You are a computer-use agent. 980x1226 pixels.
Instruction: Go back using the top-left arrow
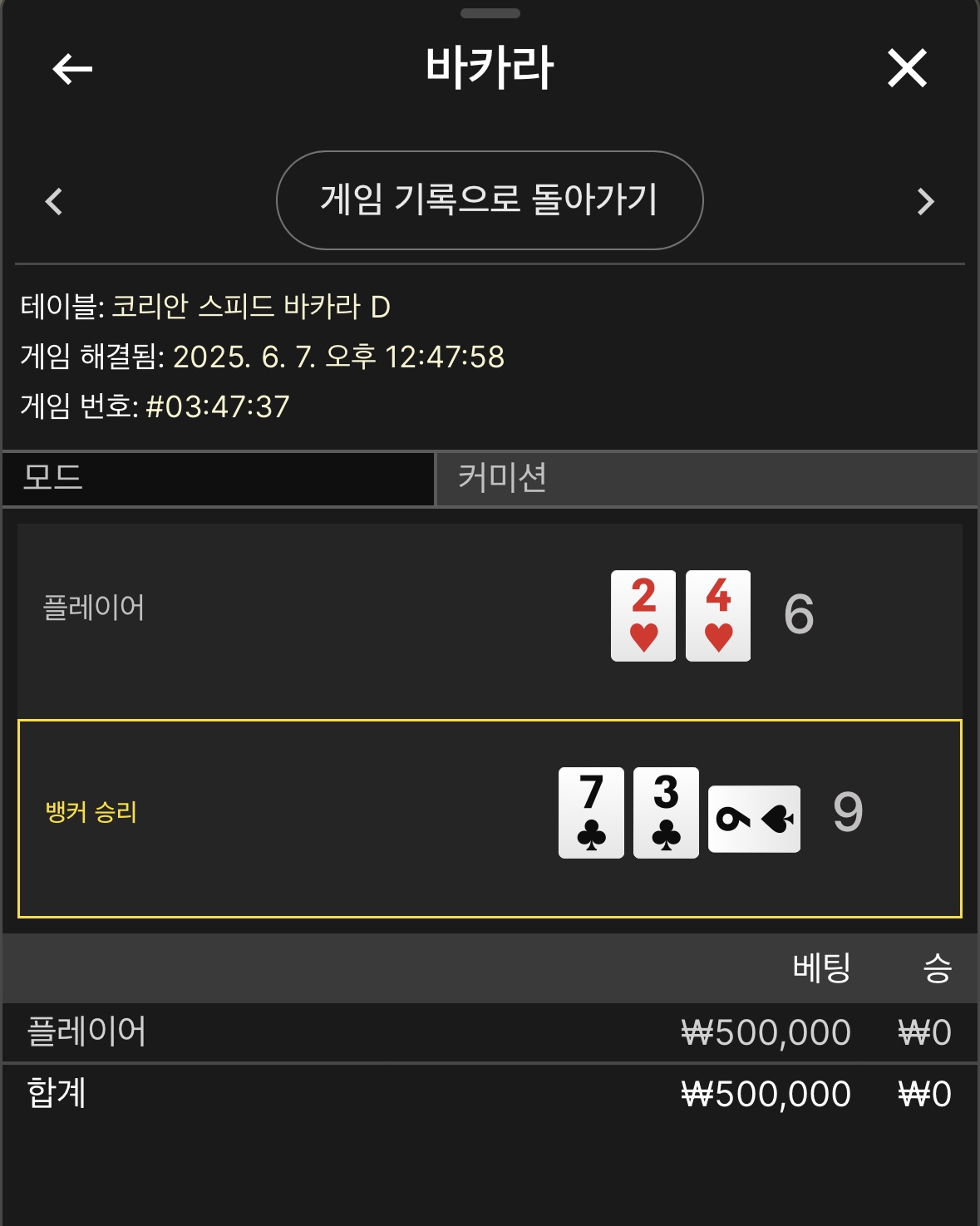72,68
